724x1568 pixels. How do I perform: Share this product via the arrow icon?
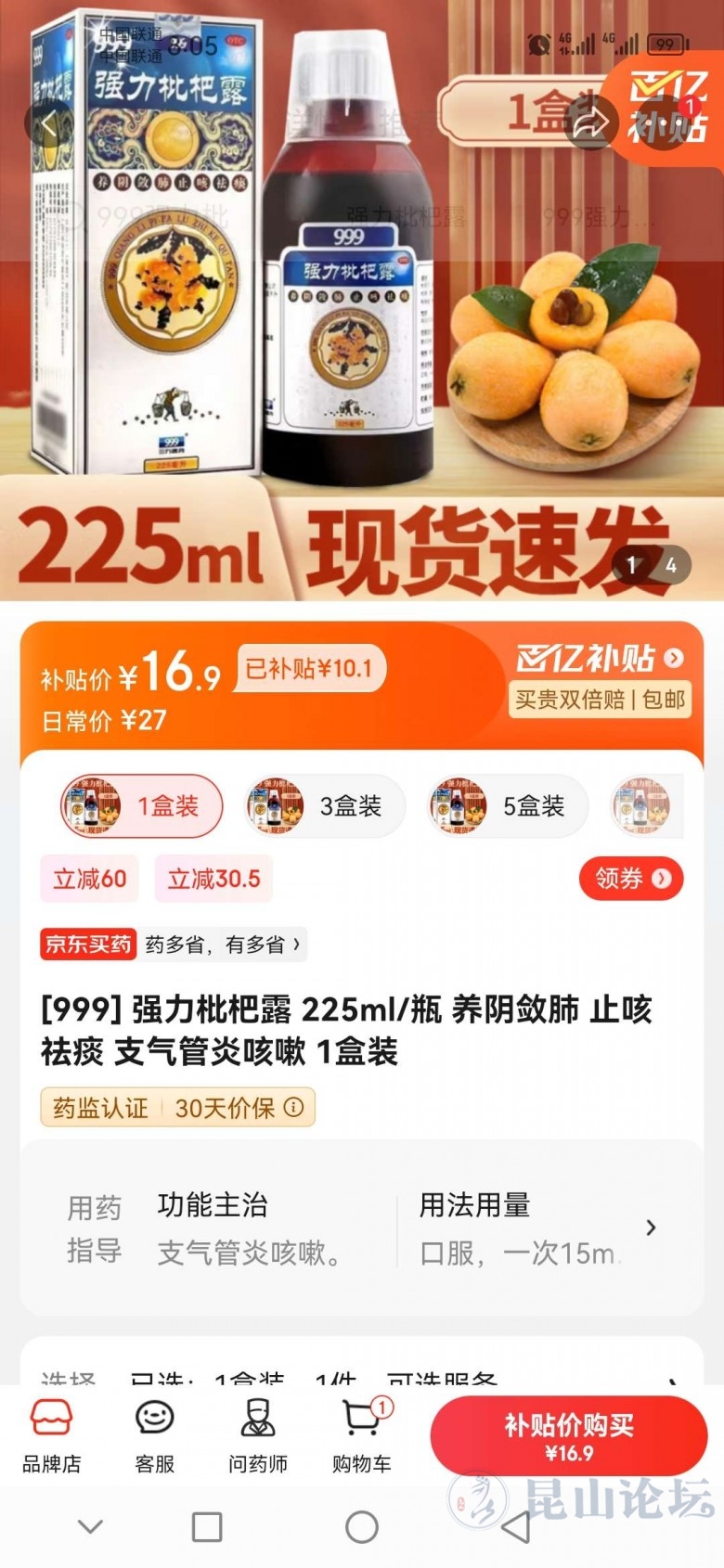590,123
